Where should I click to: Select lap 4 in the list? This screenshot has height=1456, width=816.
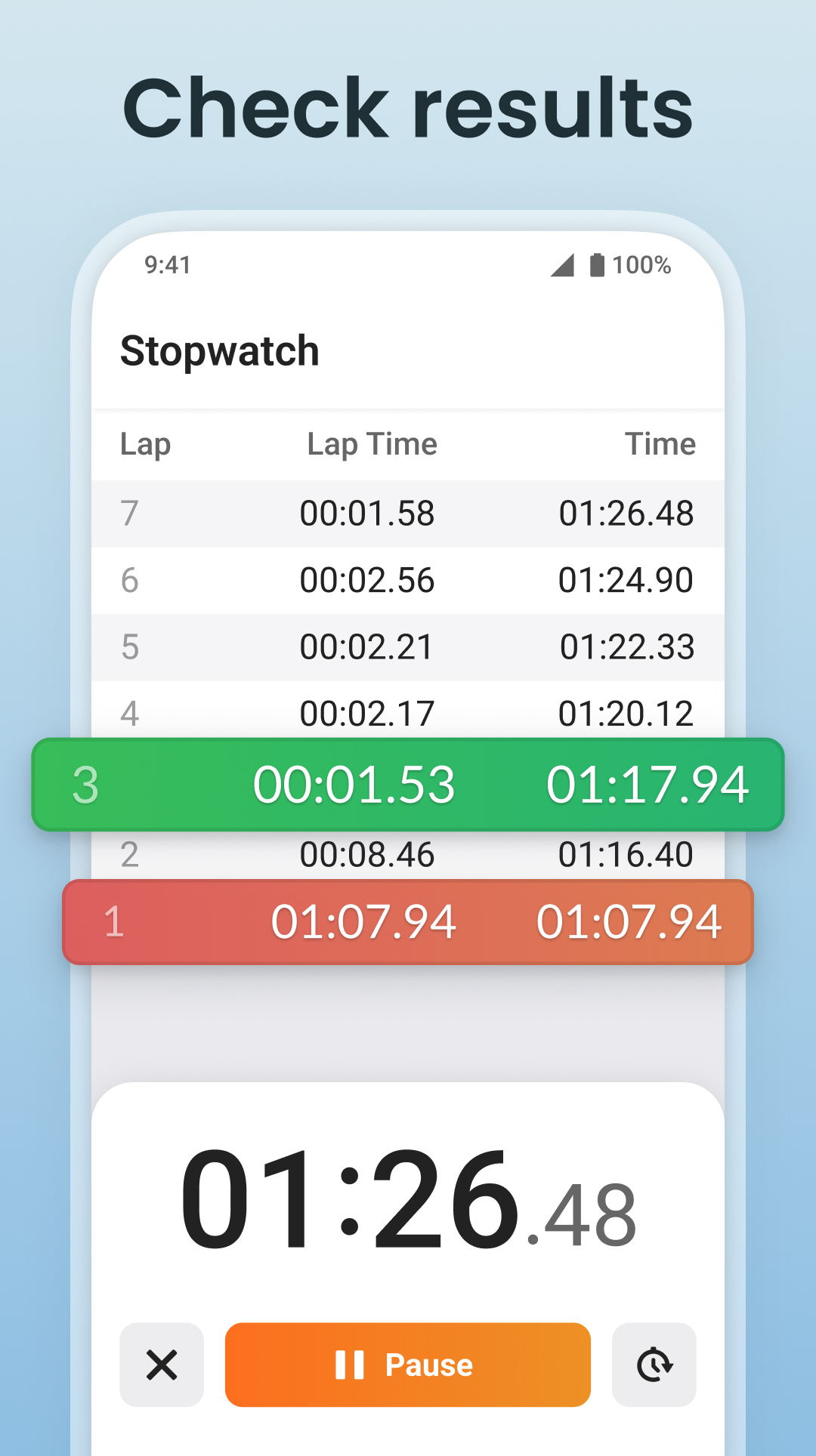[408, 713]
